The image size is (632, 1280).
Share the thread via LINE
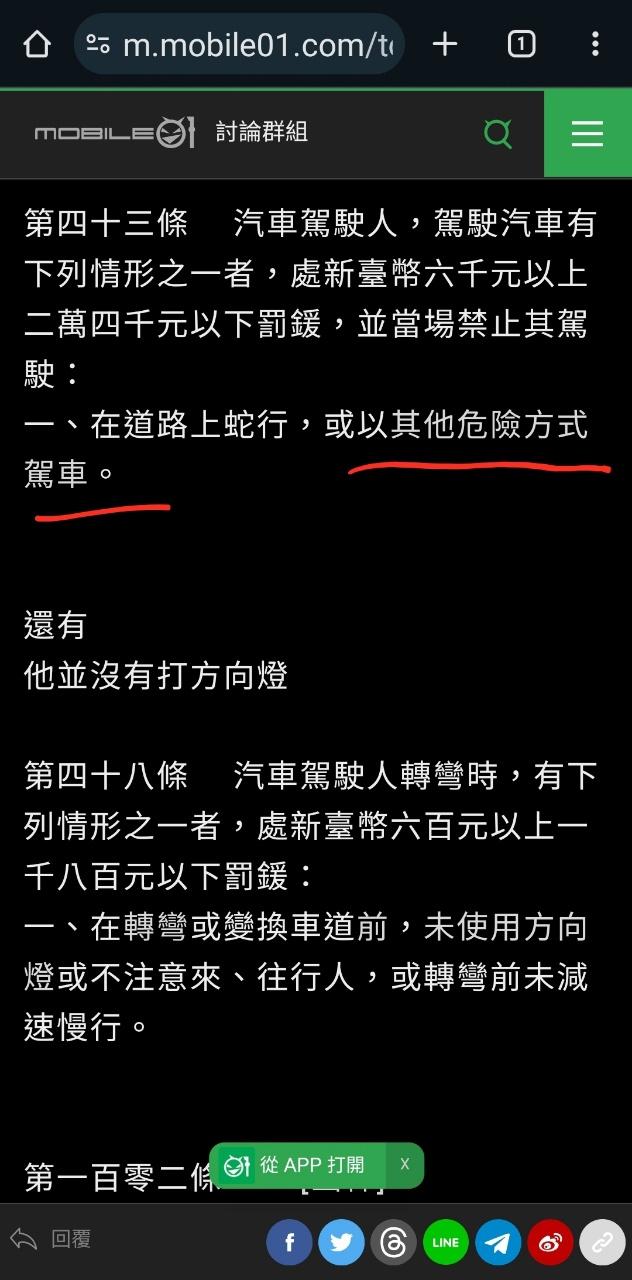point(446,1243)
